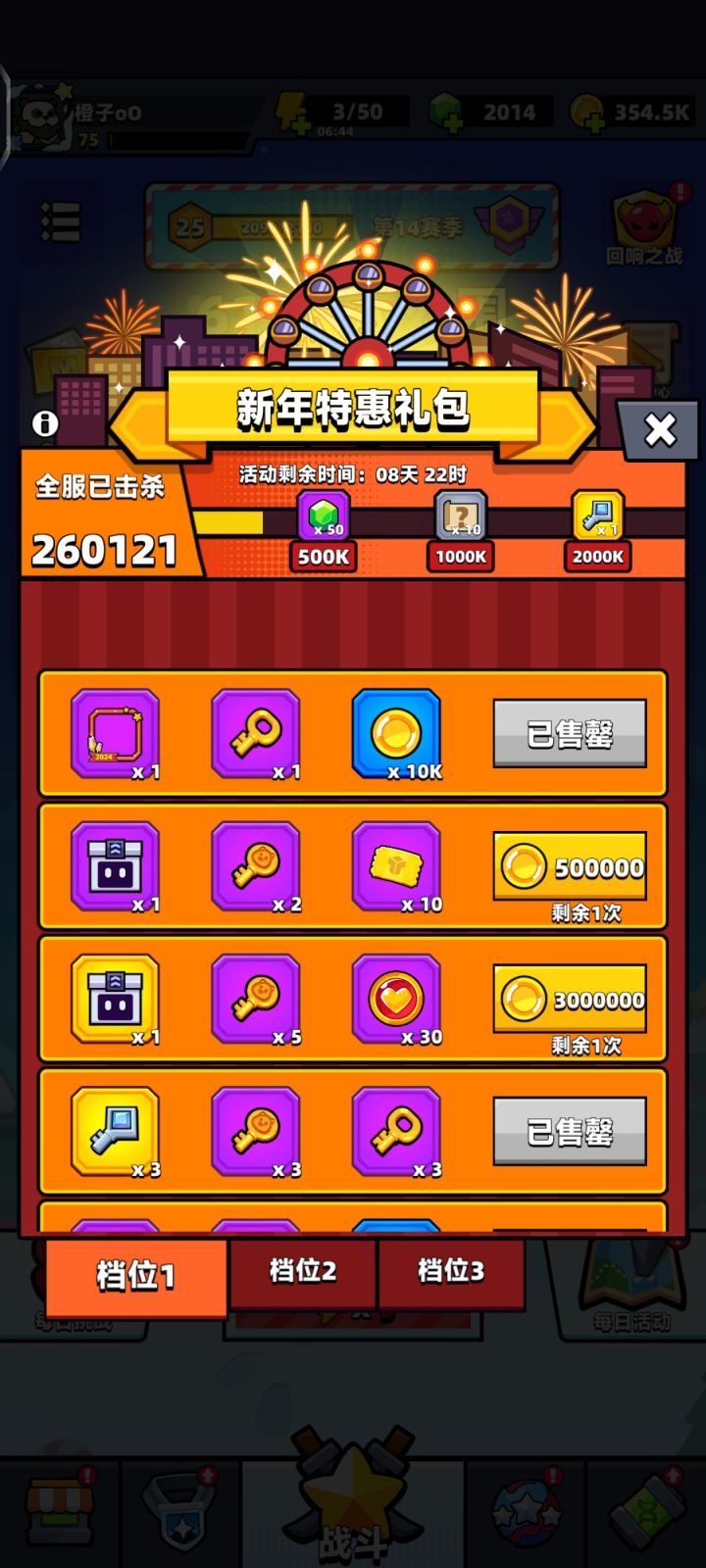Viewport: 706px width, 1568px height.
Task: Tap the gem reward at the 500K milestone
Action: pyautogui.click(x=322, y=514)
